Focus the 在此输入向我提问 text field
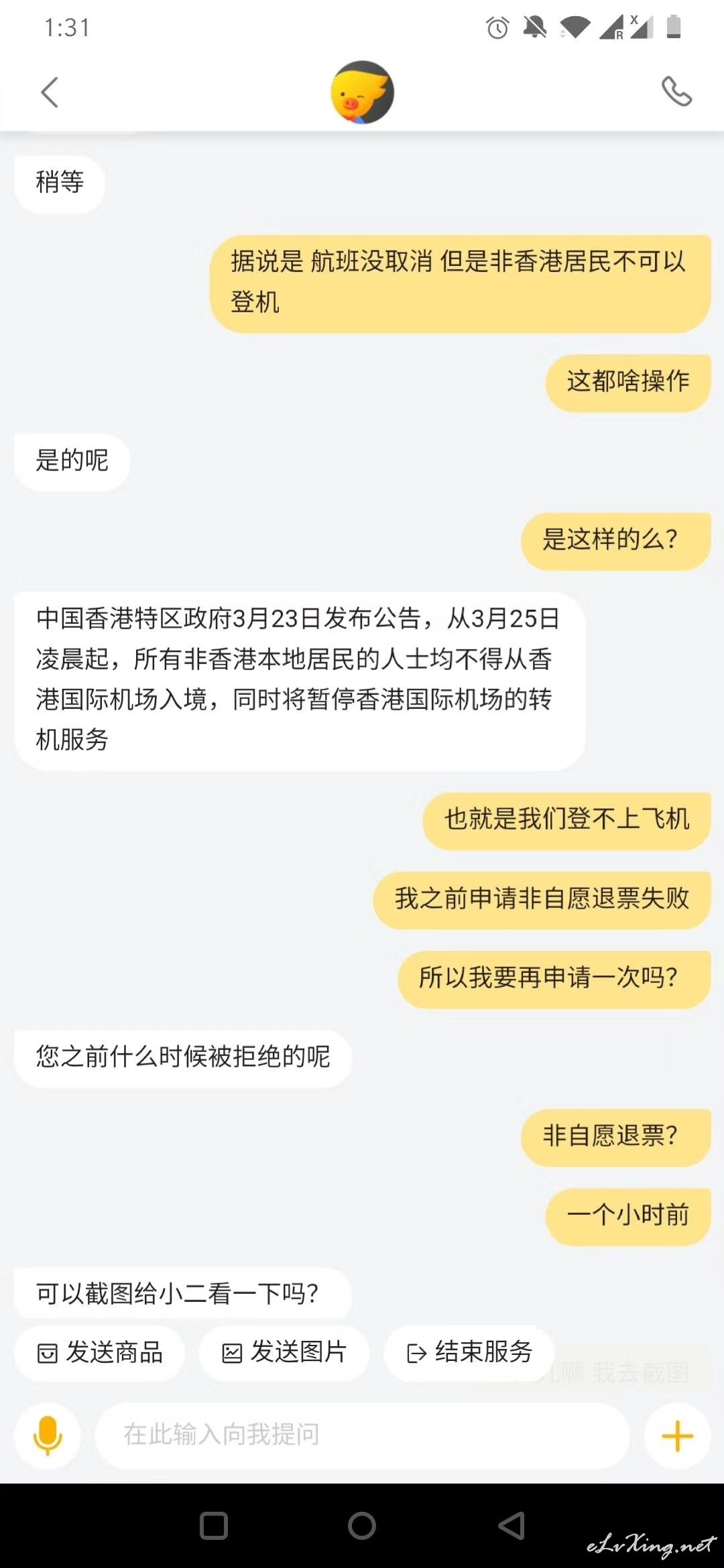Viewport: 724px width, 1568px height. point(363,1436)
